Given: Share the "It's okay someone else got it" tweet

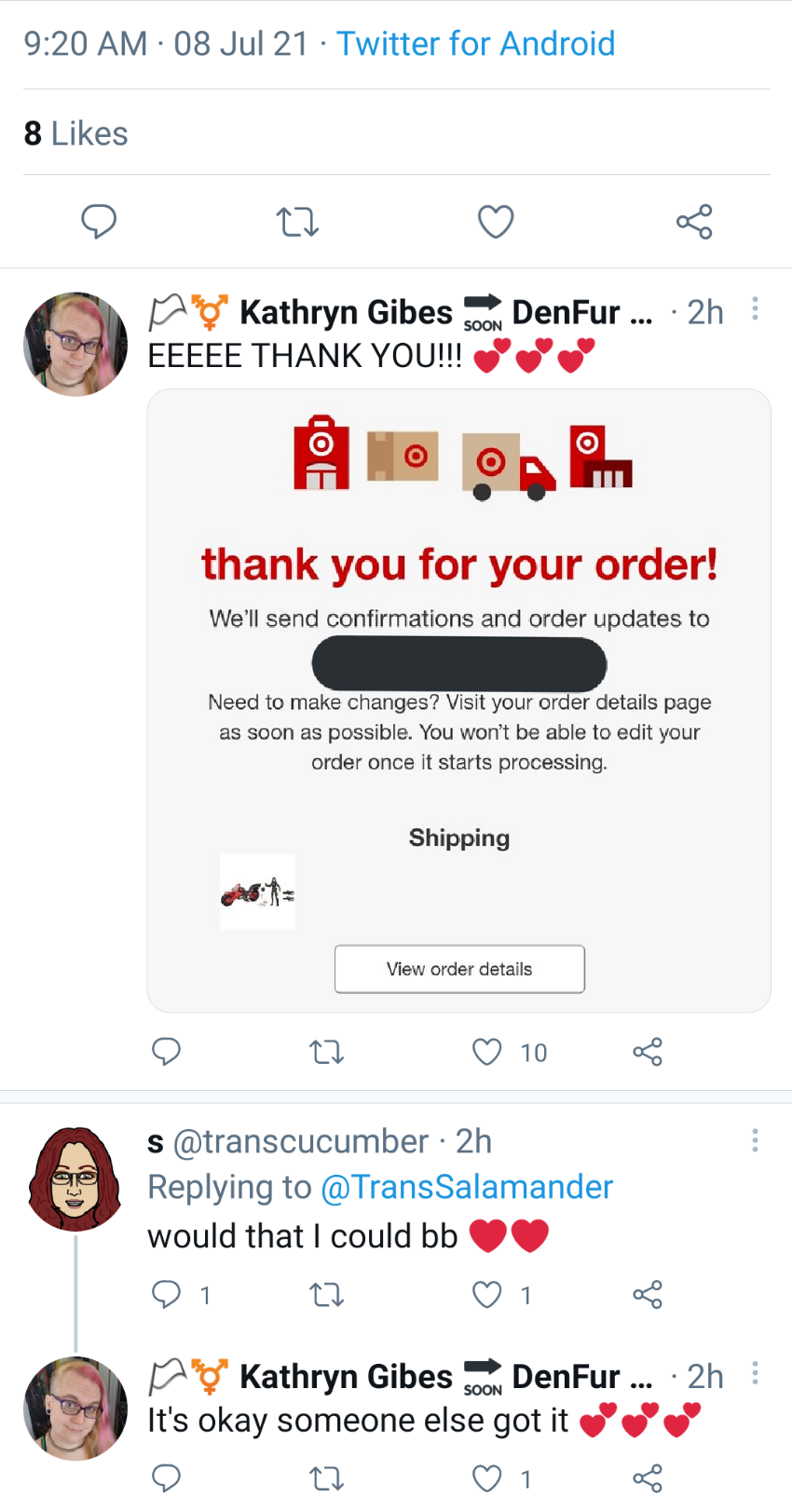Looking at the screenshot, I should coord(648,1478).
